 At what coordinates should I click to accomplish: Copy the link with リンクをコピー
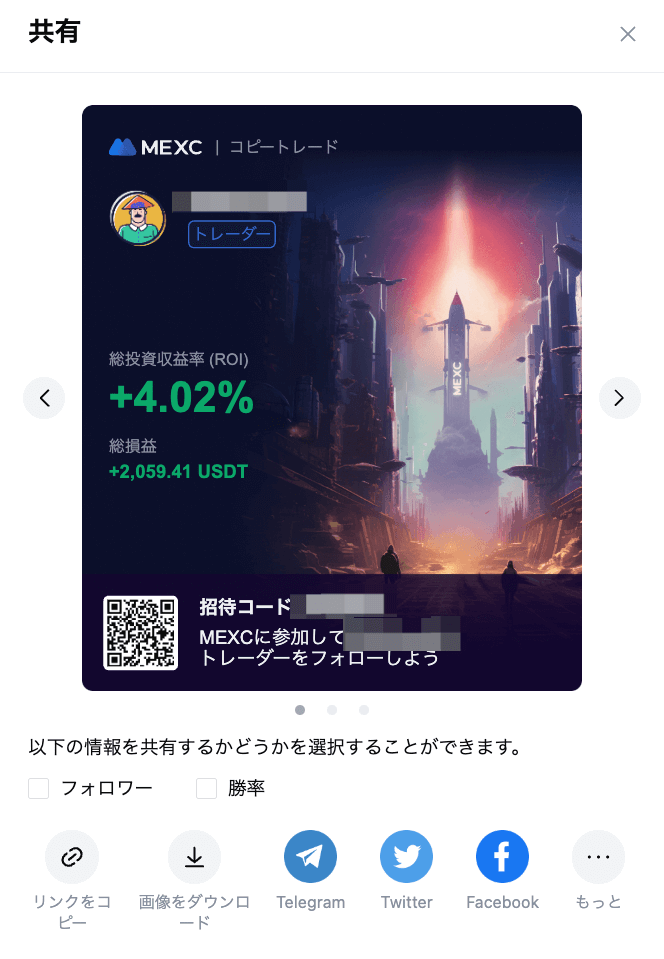click(x=72, y=857)
